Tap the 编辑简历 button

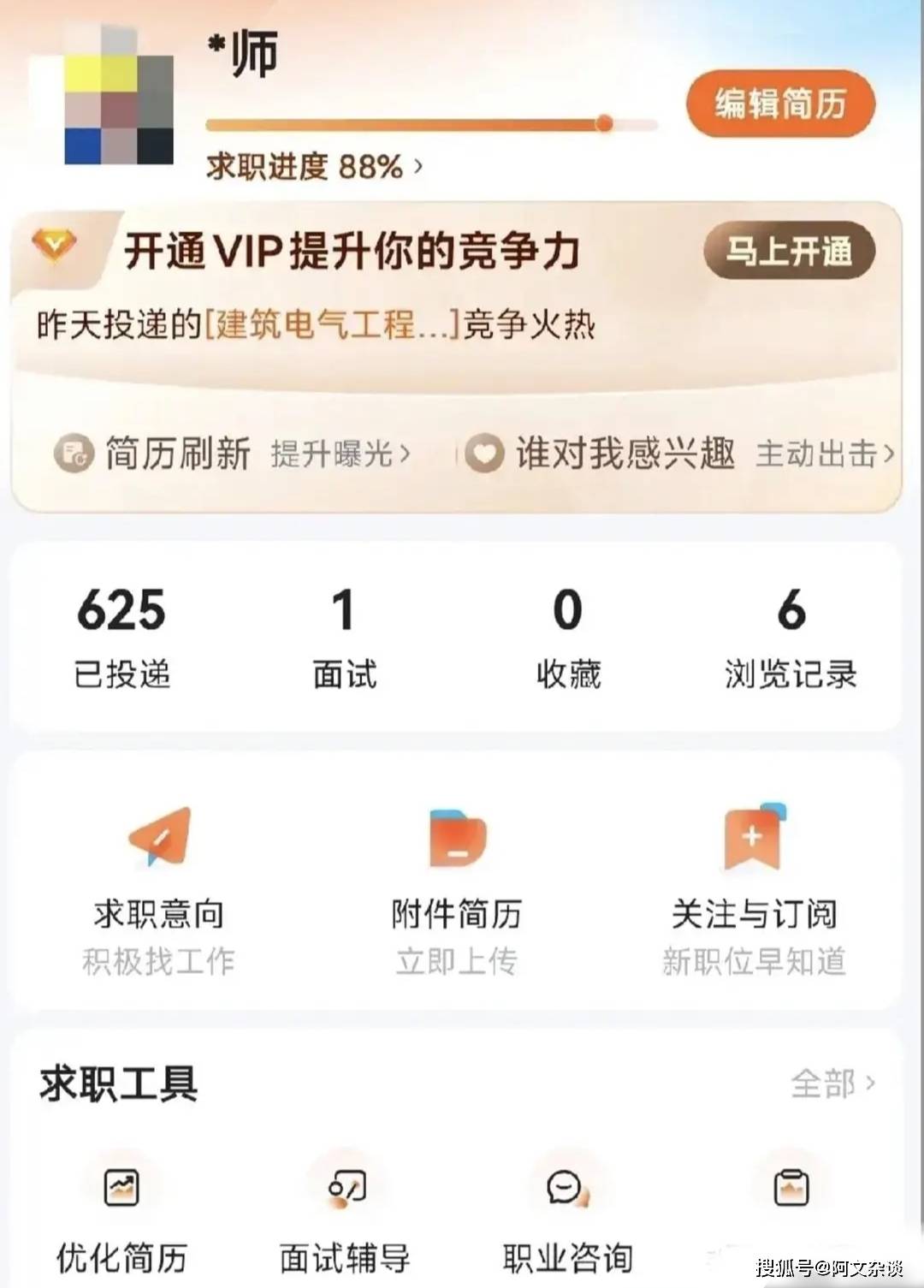click(x=780, y=104)
